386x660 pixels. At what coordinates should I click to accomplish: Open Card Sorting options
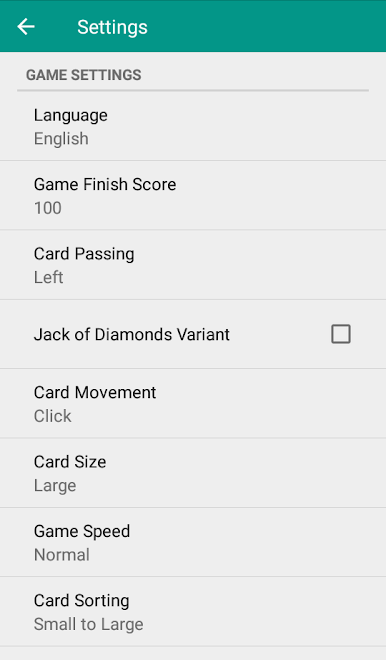click(x=193, y=612)
